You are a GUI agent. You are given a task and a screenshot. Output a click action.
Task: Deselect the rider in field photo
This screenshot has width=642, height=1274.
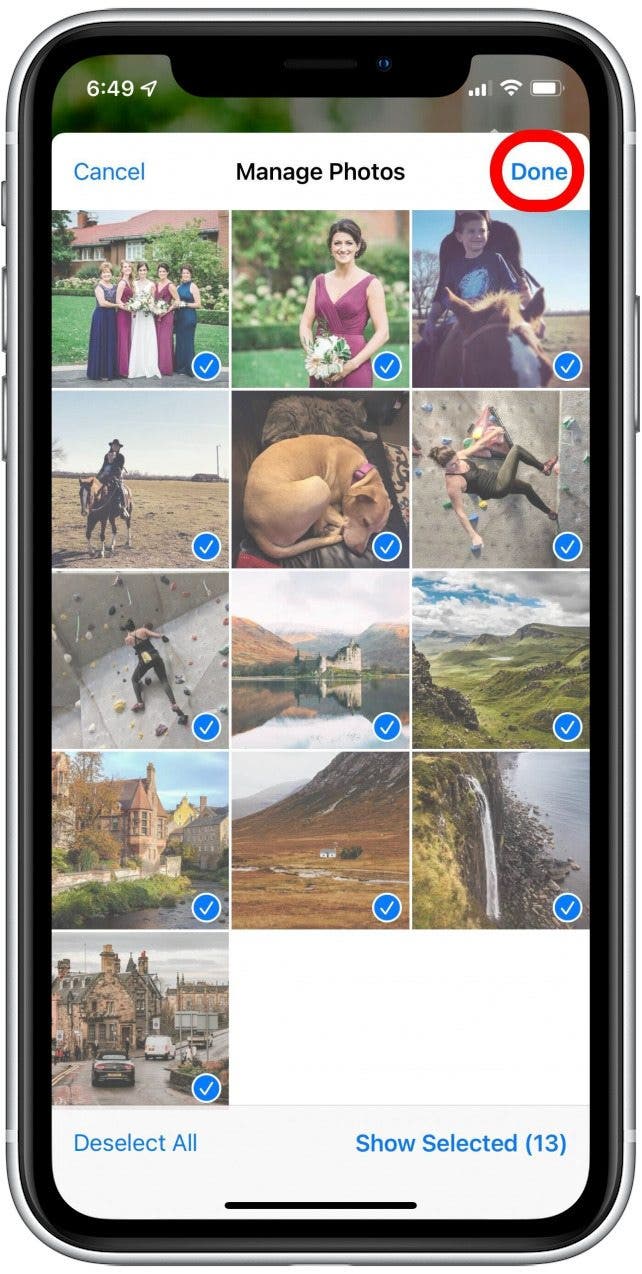(140, 479)
